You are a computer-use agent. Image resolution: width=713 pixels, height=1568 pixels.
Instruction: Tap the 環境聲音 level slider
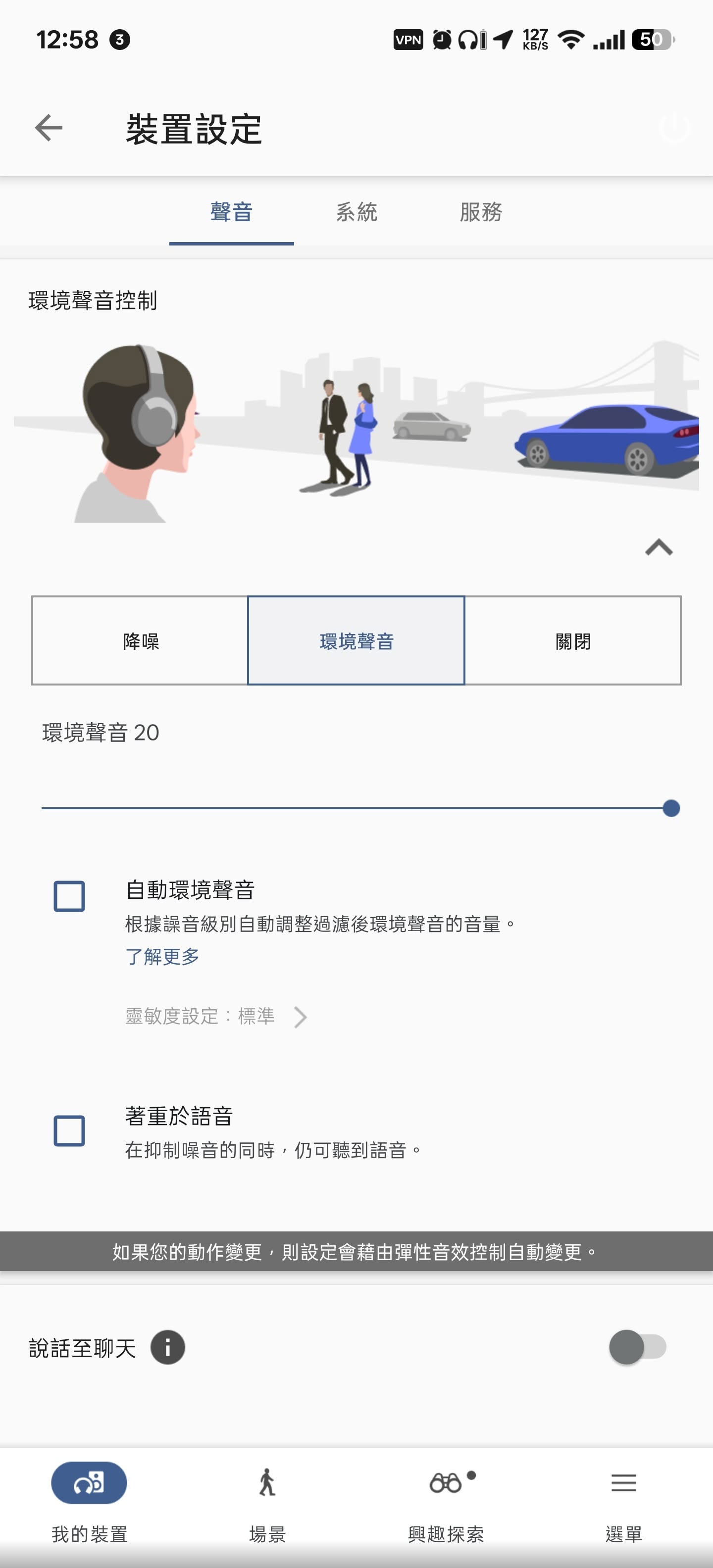[x=356, y=808]
